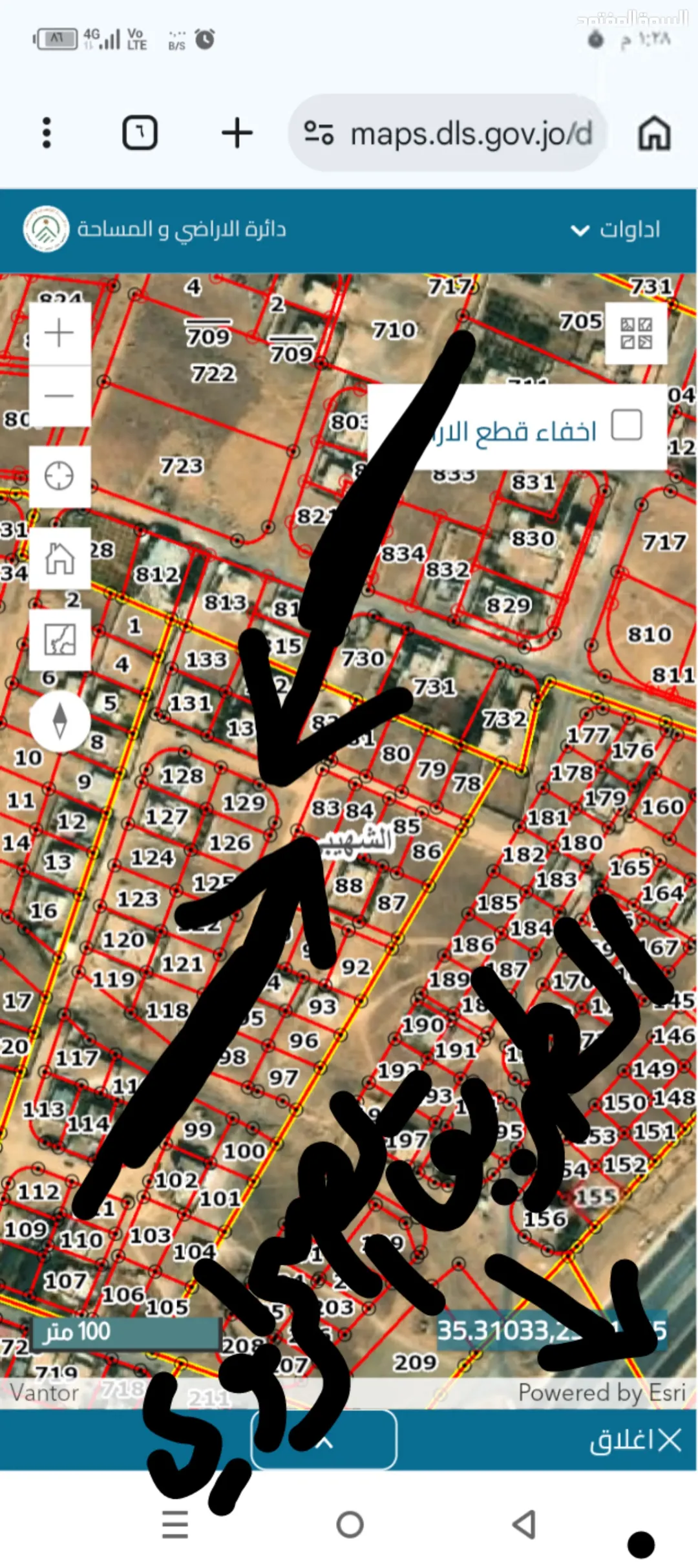Zoom out of the map
Viewport: 698px width, 1568px height.
coord(59,396)
